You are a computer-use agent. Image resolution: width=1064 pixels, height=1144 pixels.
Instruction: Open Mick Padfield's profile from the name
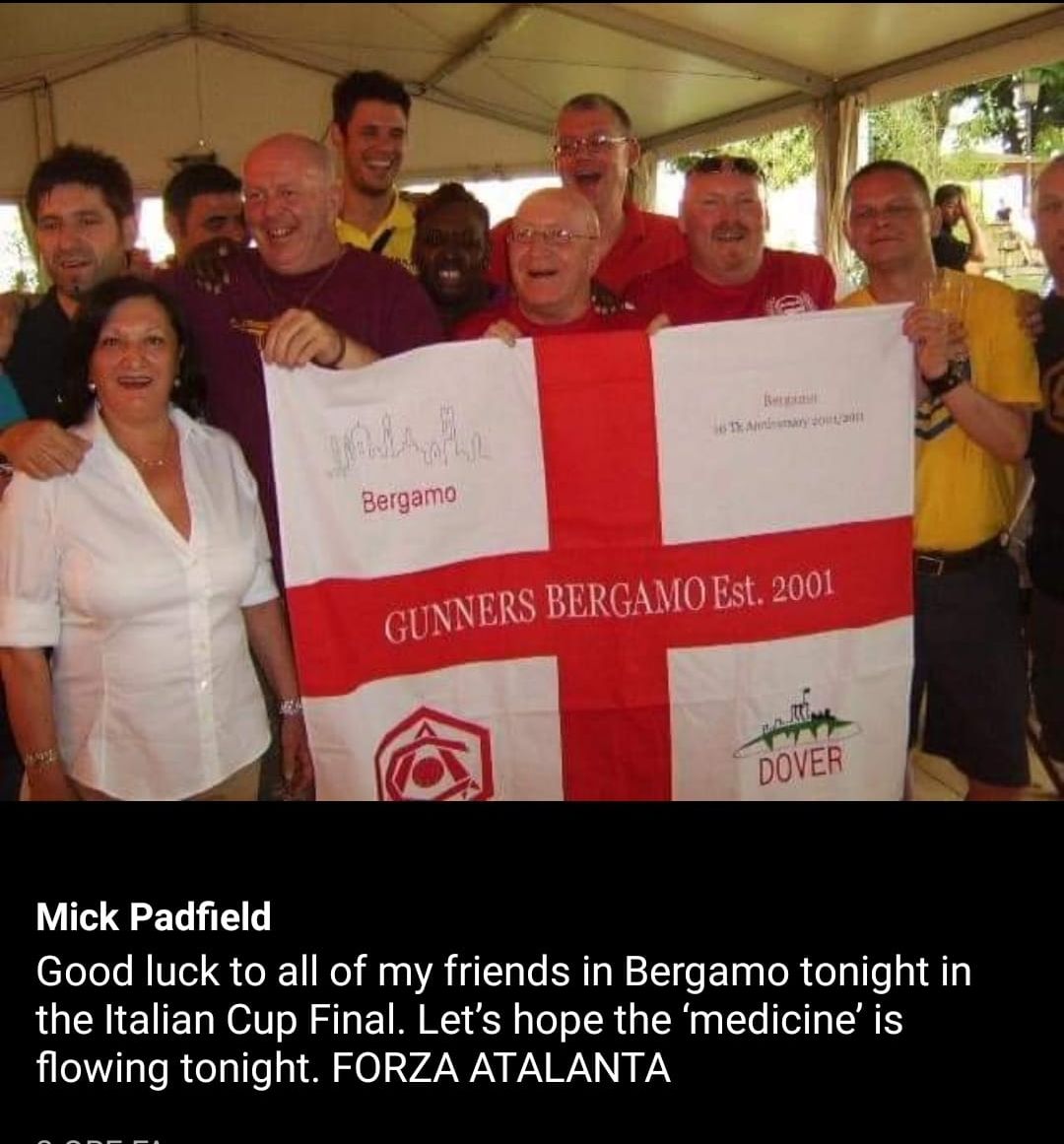tap(153, 916)
